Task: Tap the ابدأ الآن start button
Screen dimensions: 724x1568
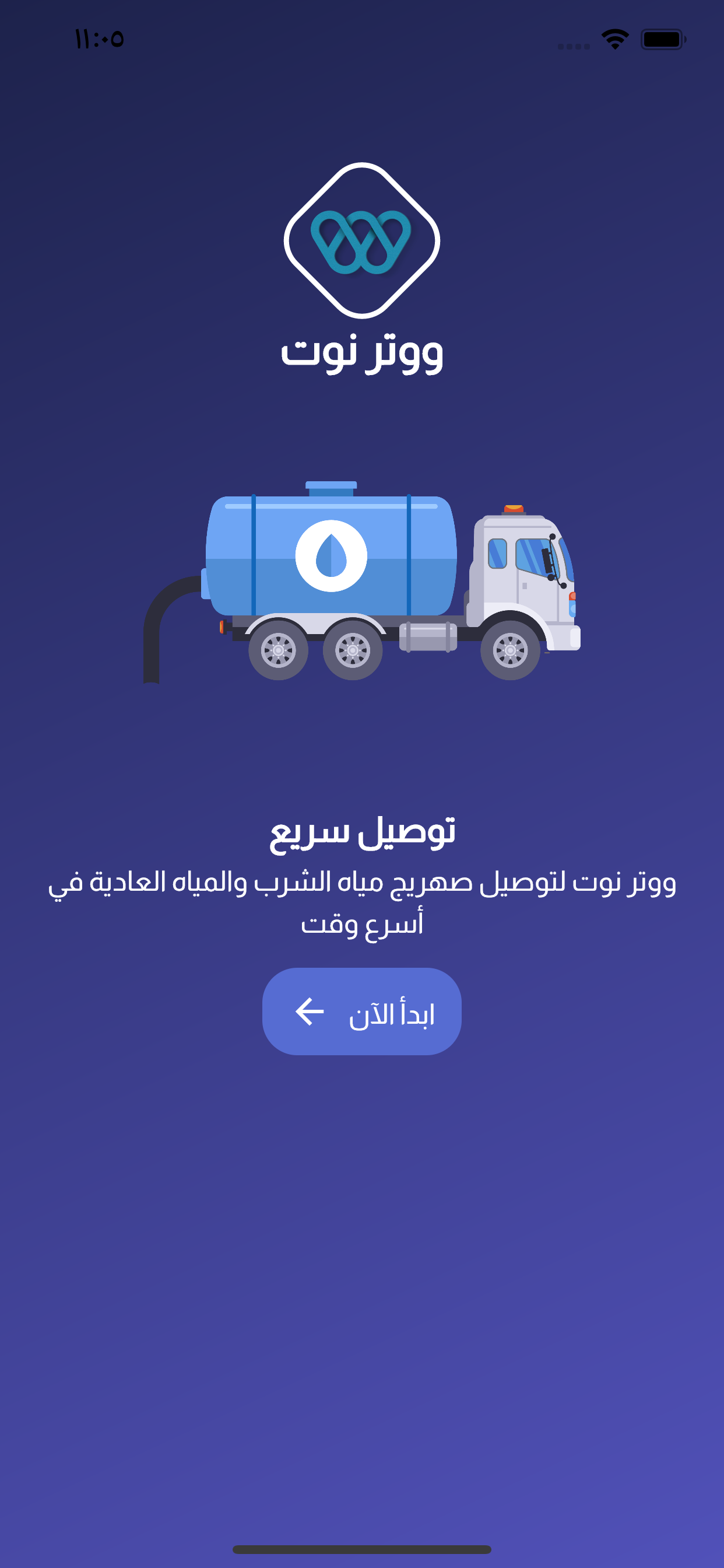Action: 361,1011
